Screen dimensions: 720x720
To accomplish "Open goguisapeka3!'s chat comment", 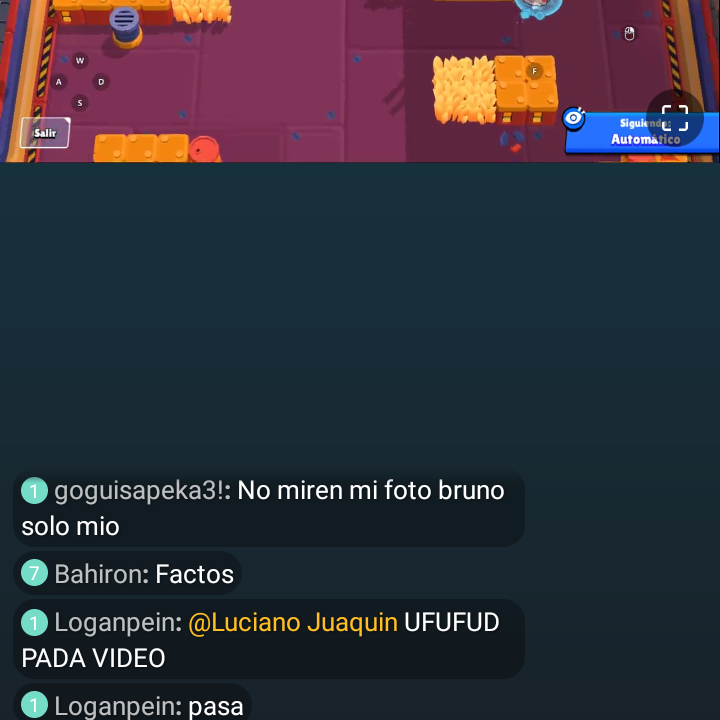I will point(268,508).
